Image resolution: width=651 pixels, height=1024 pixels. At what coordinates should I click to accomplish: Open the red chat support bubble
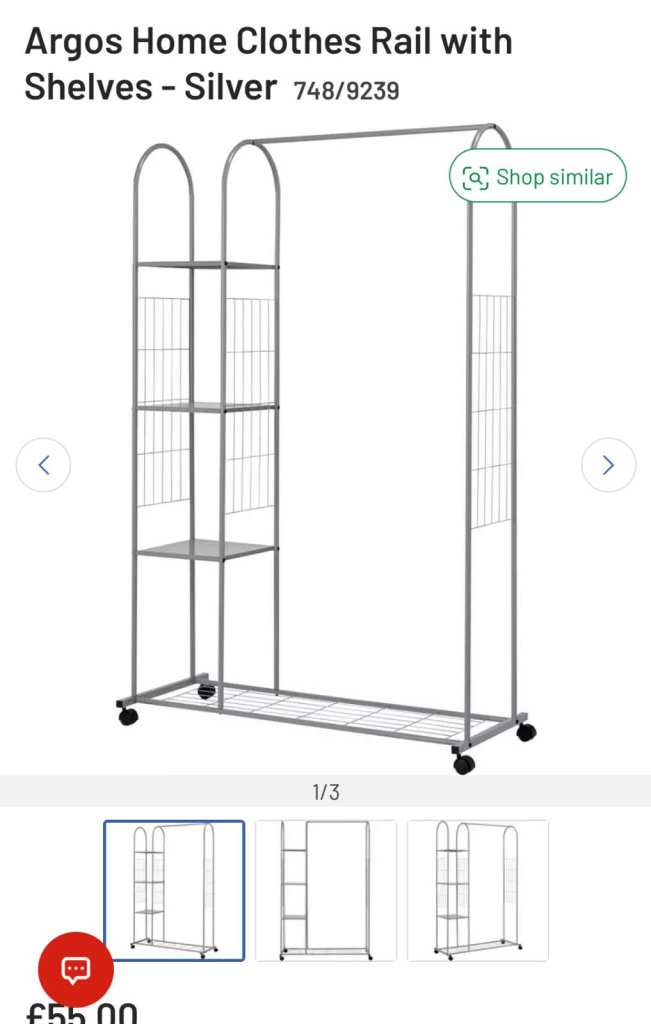pyautogui.click(x=76, y=969)
